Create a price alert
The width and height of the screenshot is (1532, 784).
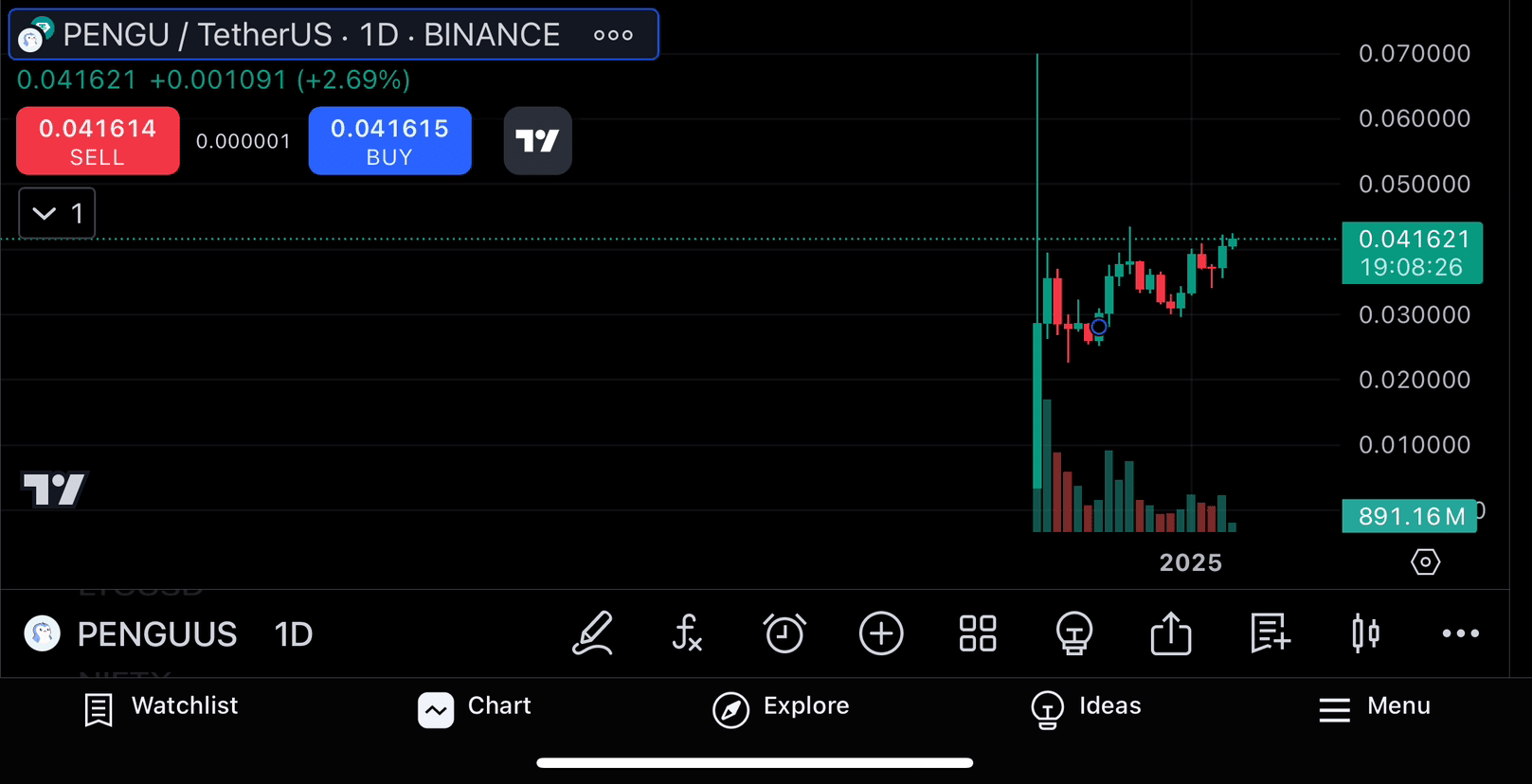coord(784,633)
